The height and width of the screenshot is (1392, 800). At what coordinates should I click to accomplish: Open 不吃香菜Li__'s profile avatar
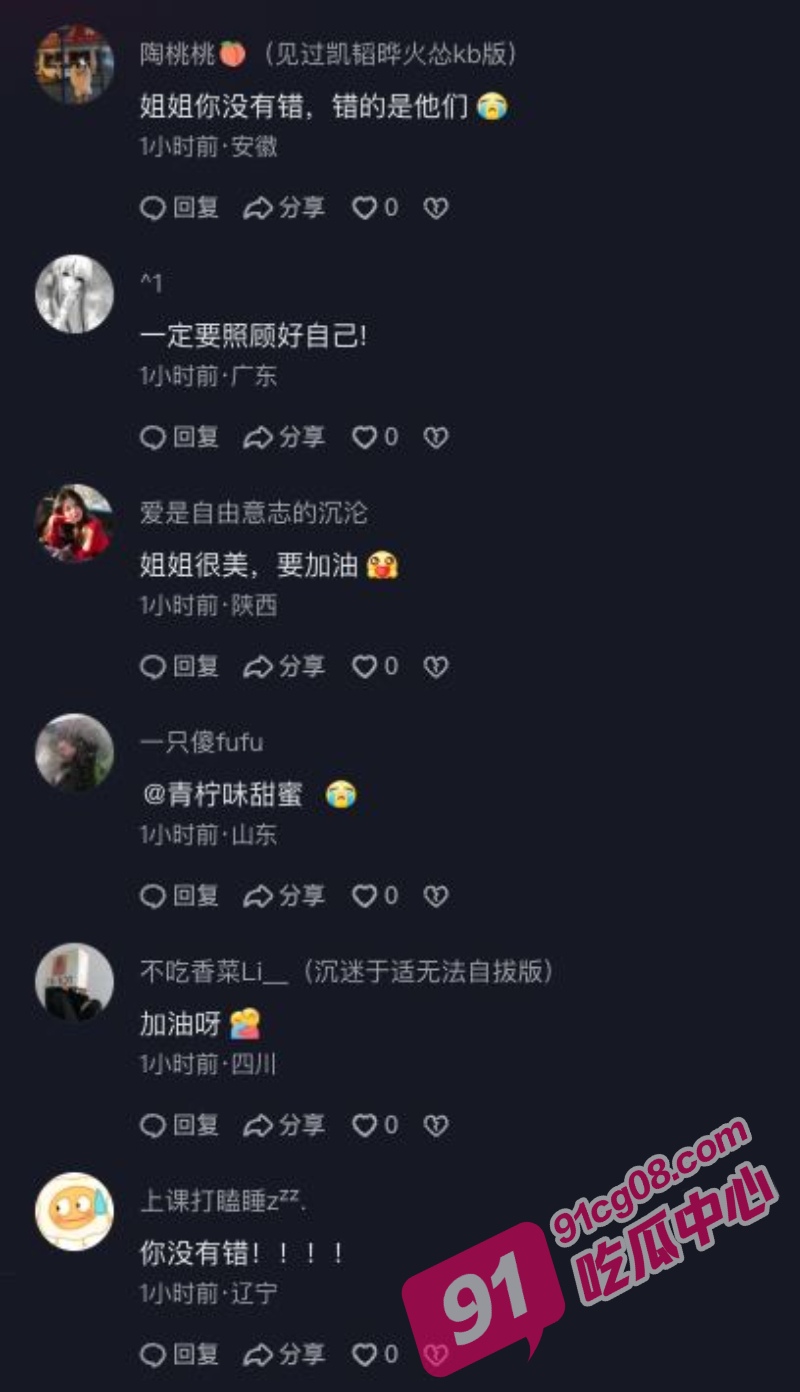tap(75, 982)
